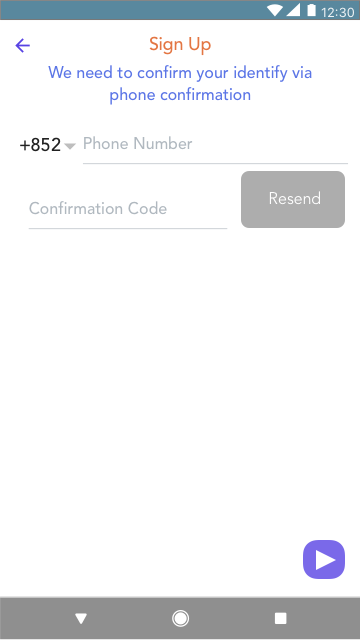Continue with the purple arrow button
This screenshot has height=640, width=360.
(324, 559)
